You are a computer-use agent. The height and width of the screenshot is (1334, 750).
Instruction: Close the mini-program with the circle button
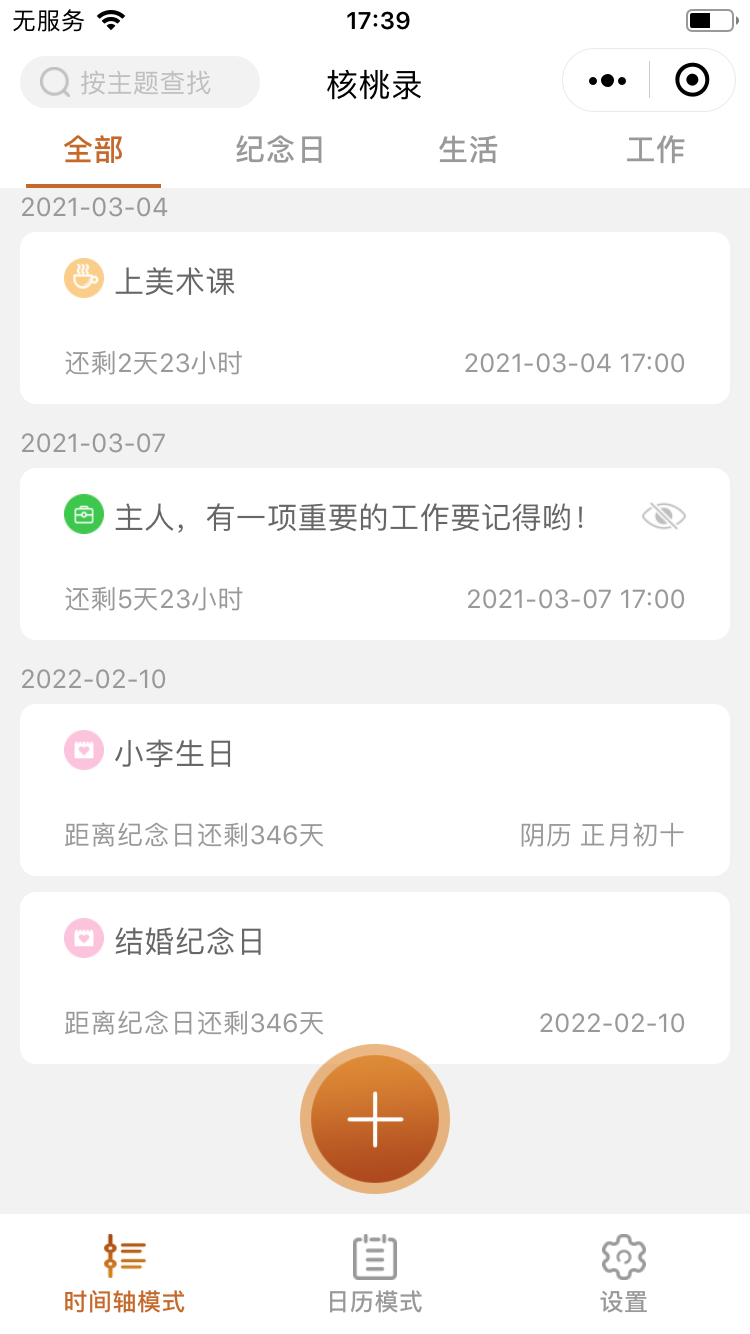pos(692,80)
